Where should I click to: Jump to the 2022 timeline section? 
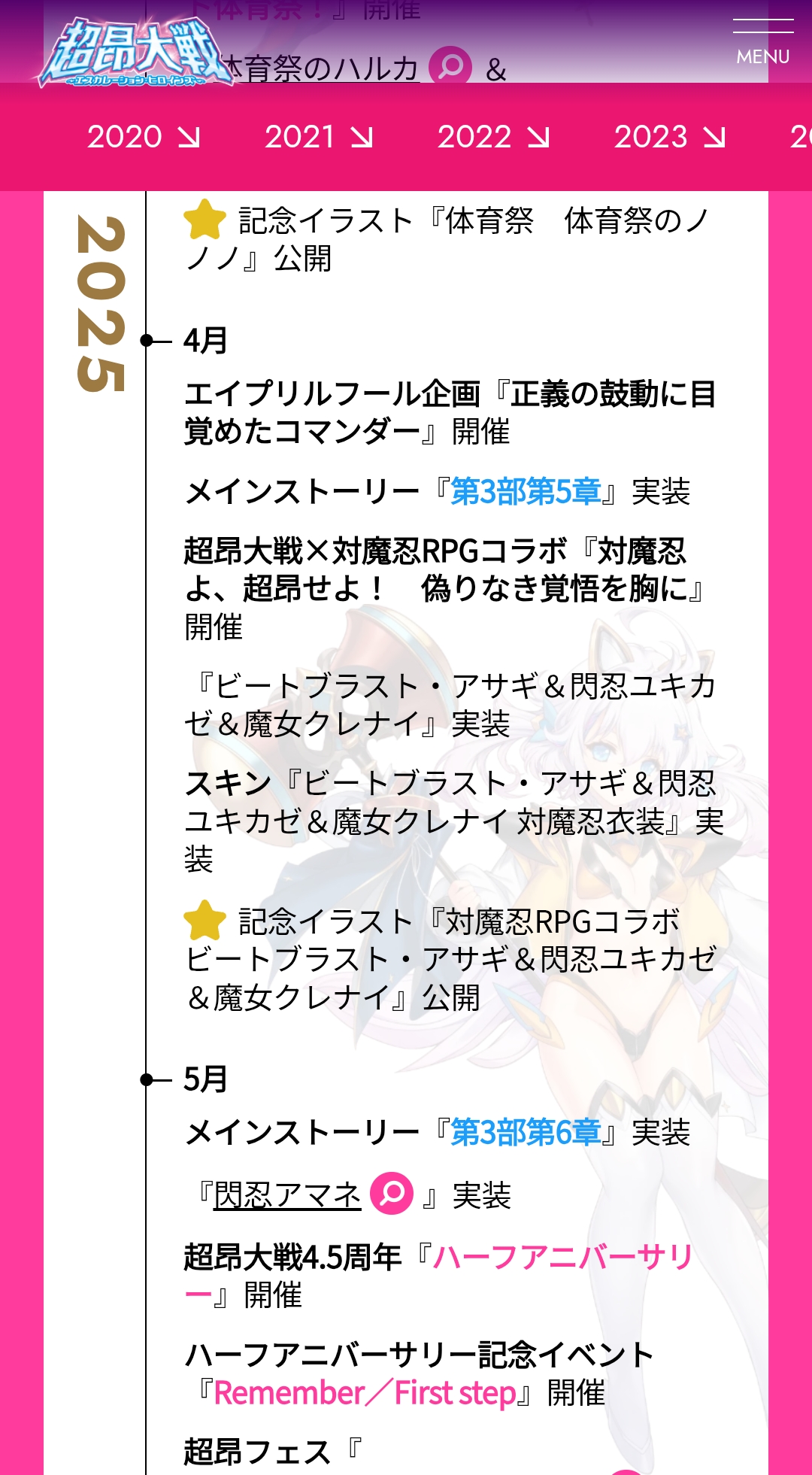(x=493, y=137)
